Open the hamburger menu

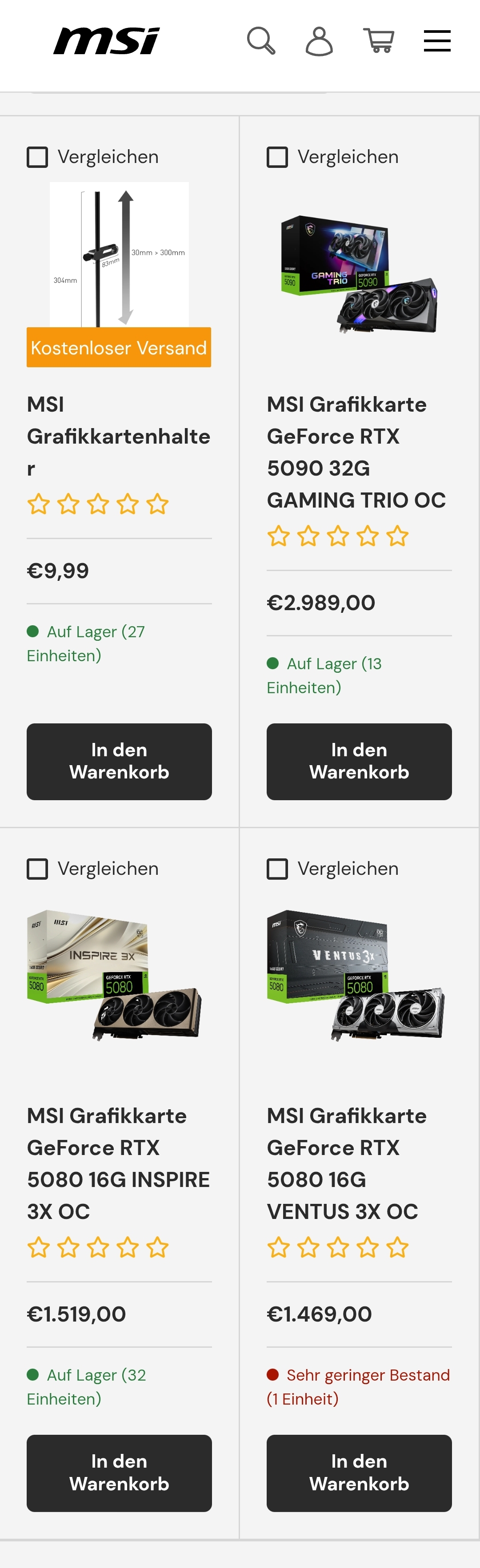tap(437, 41)
